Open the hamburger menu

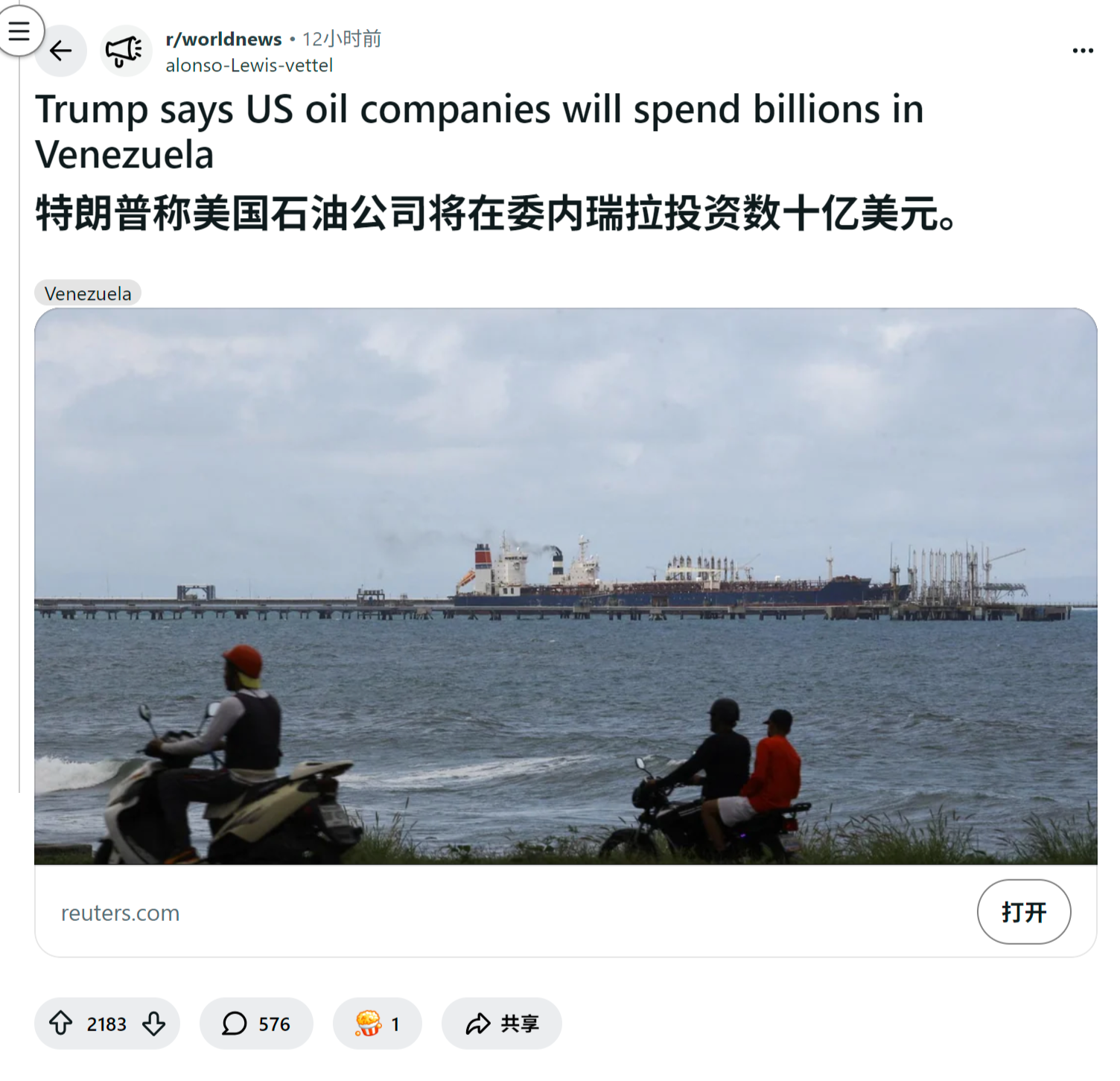[x=20, y=31]
